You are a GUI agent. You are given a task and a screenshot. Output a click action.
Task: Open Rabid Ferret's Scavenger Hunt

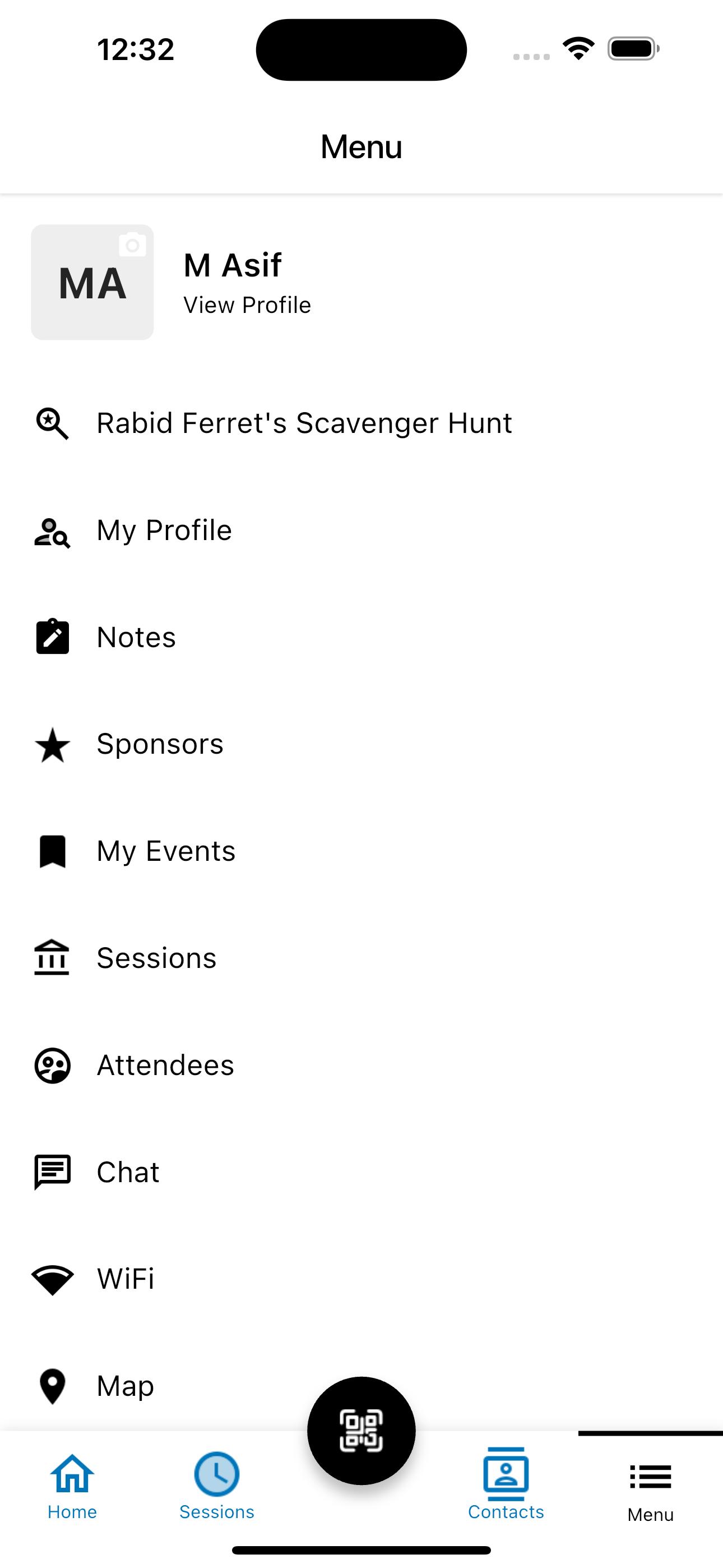[304, 423]
